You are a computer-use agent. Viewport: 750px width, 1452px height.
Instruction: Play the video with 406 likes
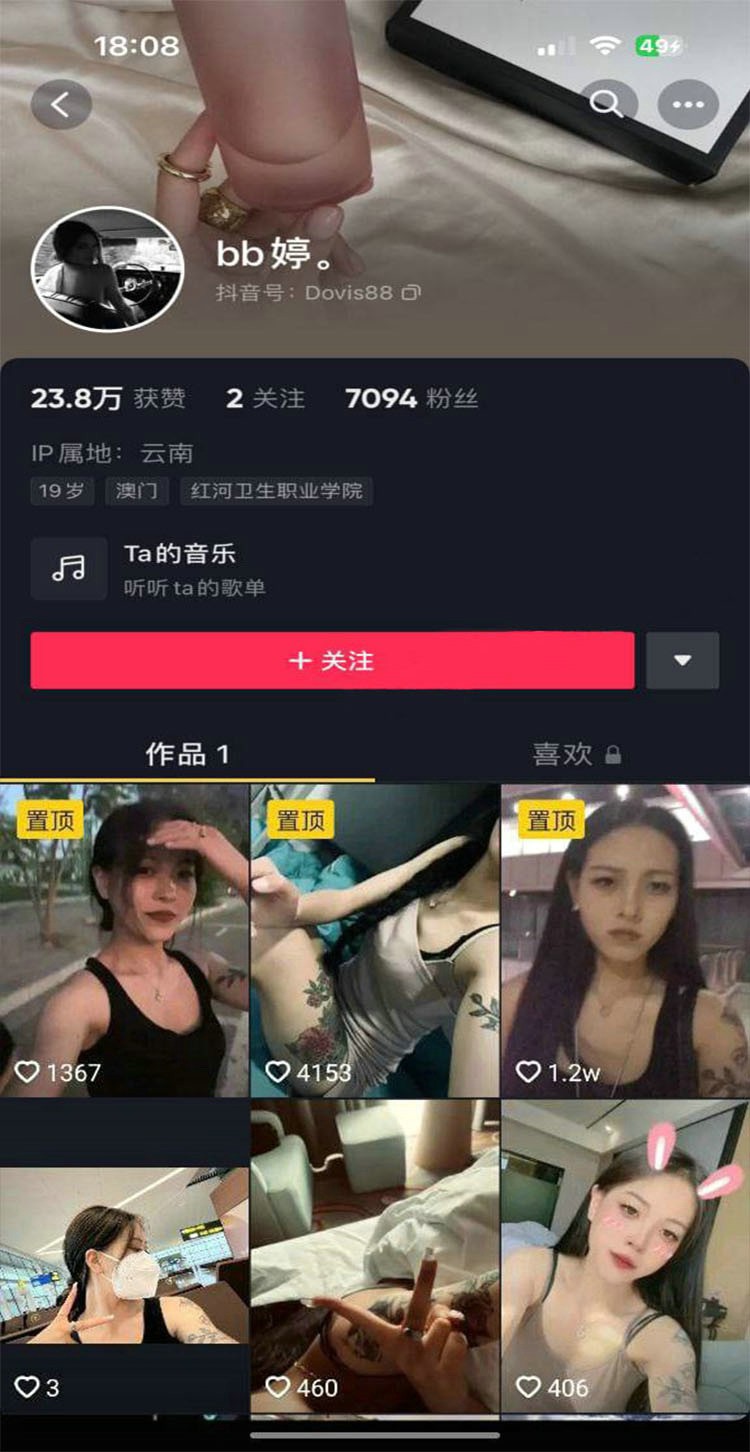click(x=625, y=1255)
